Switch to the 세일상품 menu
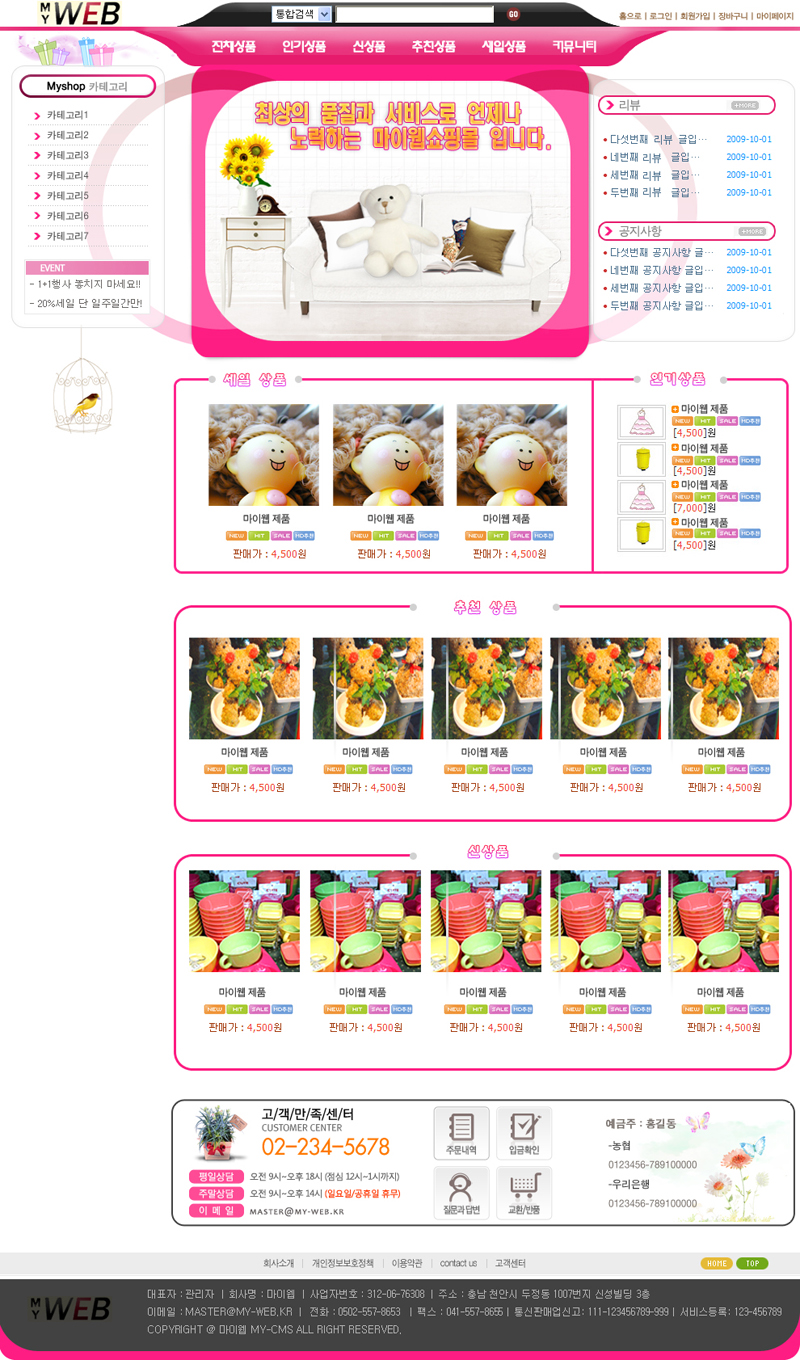 pyautogui.click(x=503, y=46)
